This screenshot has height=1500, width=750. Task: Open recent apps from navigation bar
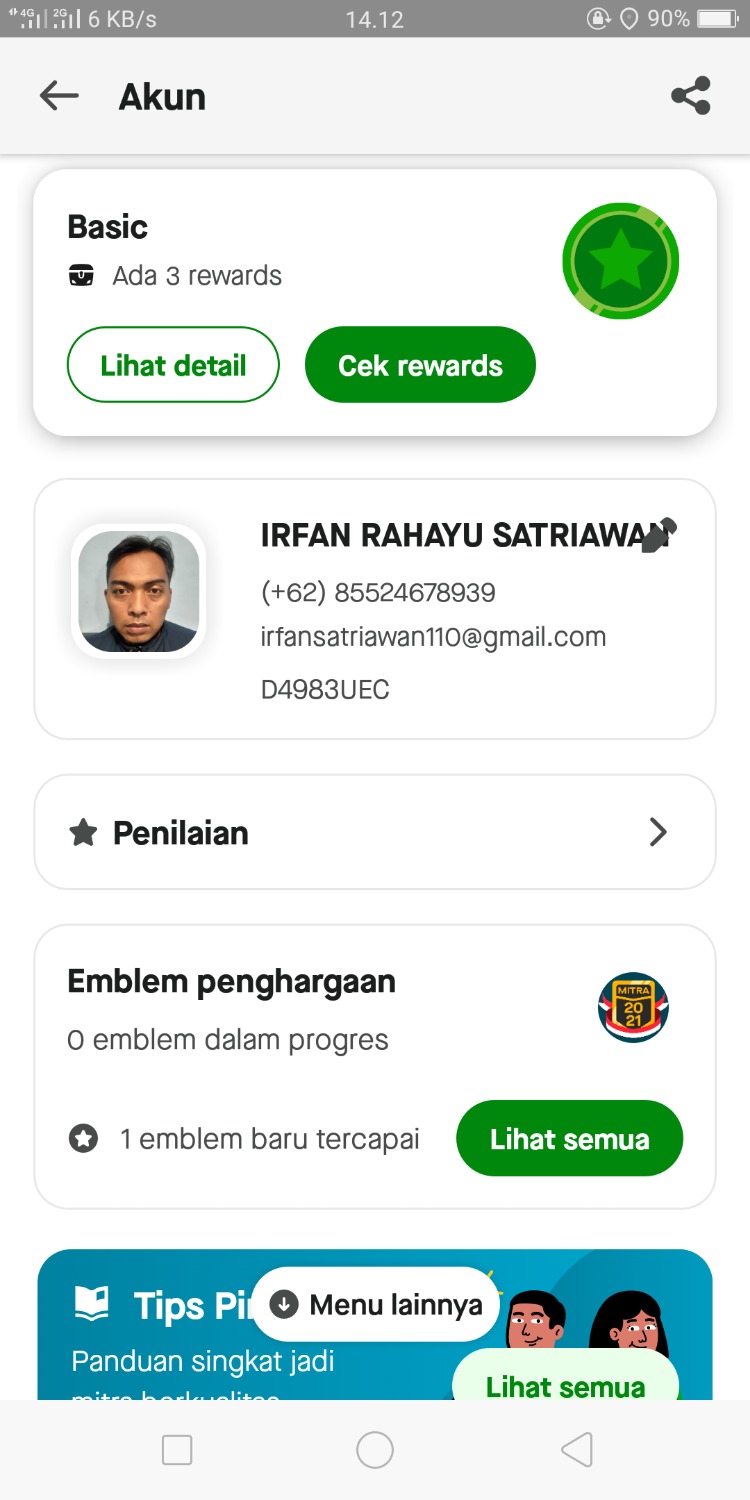click(177, 1450)
